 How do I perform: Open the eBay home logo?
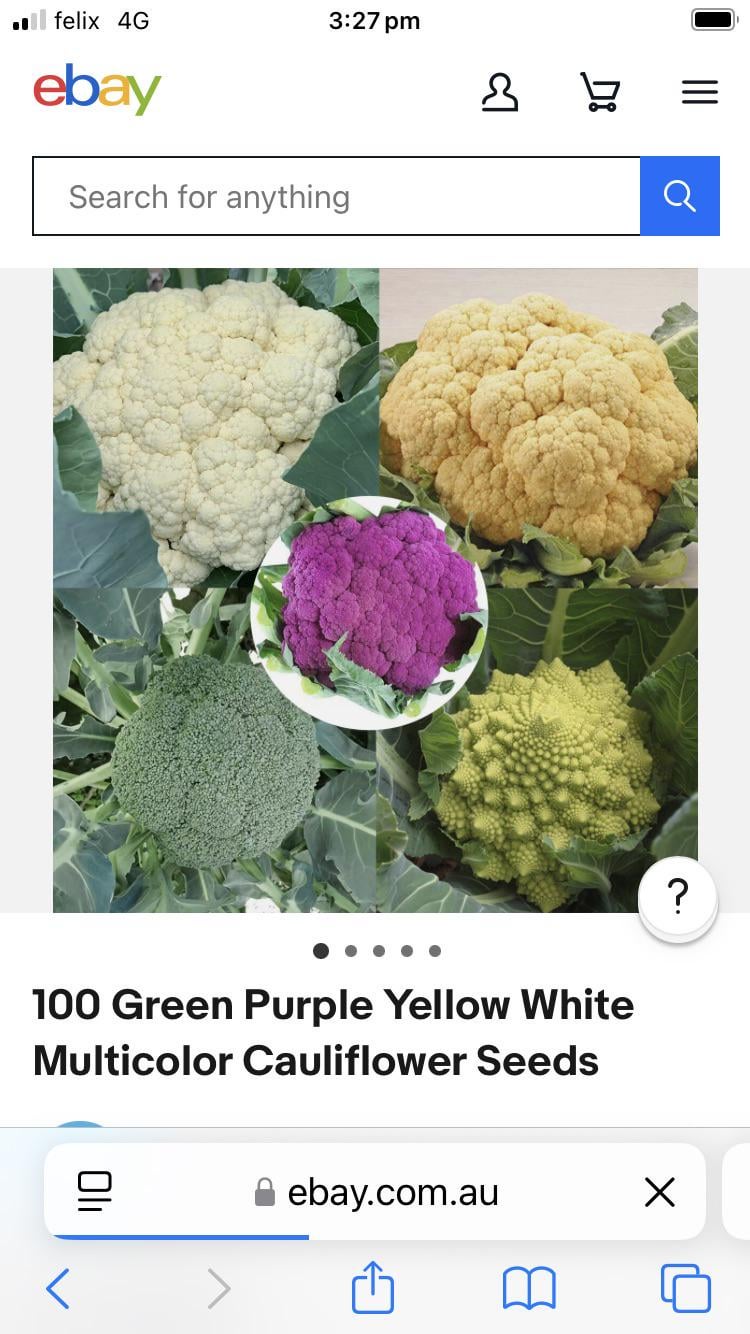coord(97,90)
